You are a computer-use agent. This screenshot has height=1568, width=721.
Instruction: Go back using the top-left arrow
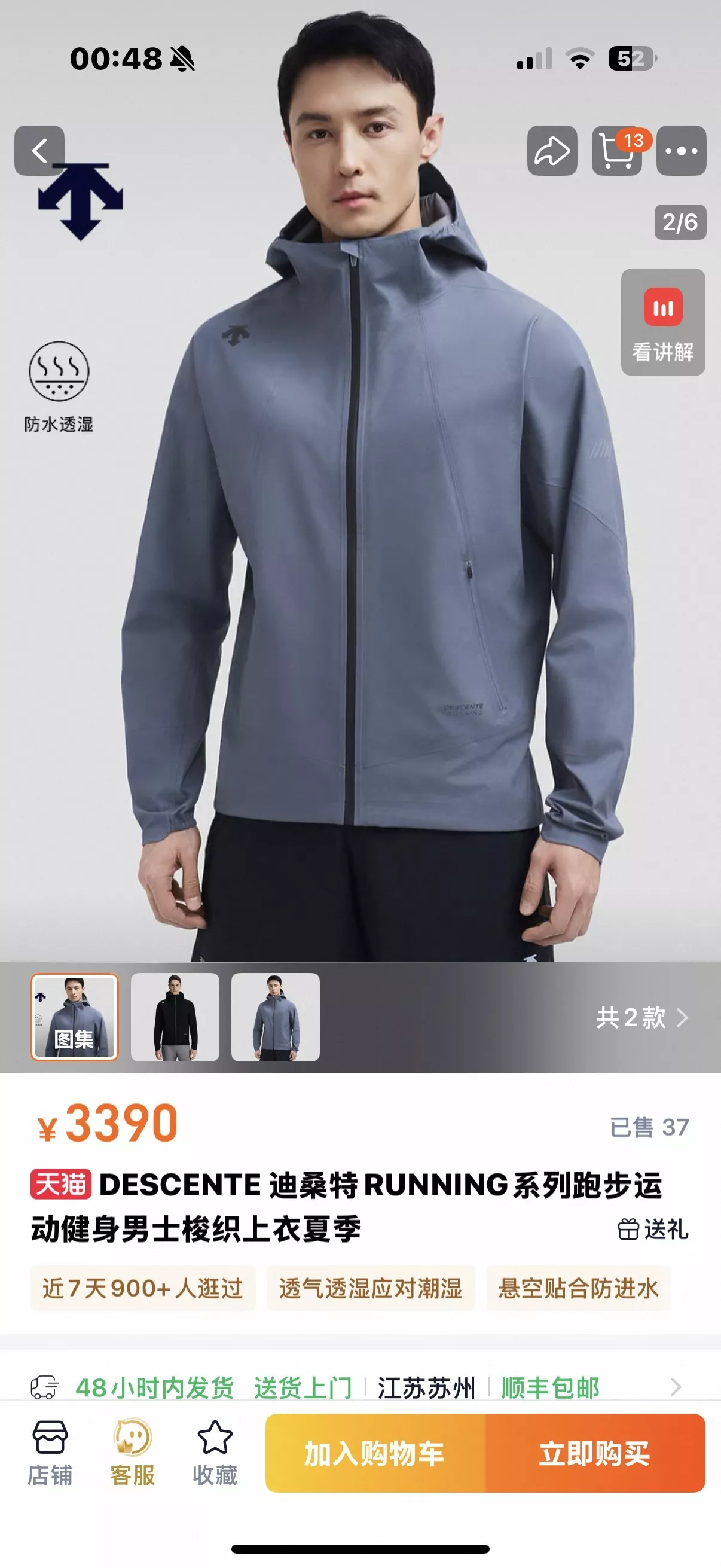pos(39,151)
